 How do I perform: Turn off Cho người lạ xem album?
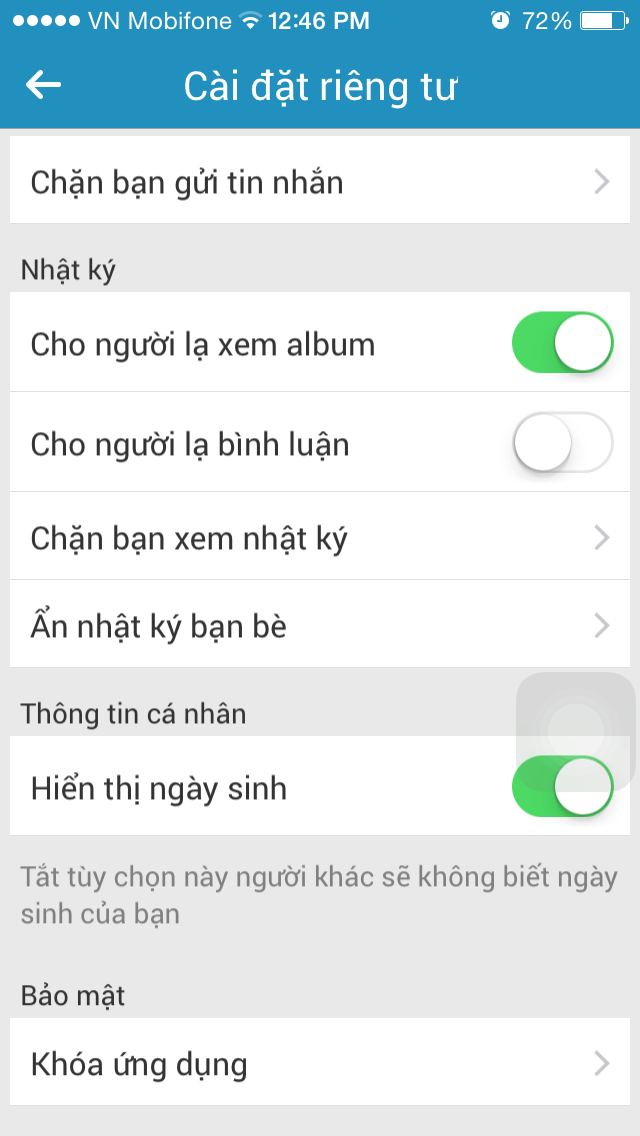point(562,342)
